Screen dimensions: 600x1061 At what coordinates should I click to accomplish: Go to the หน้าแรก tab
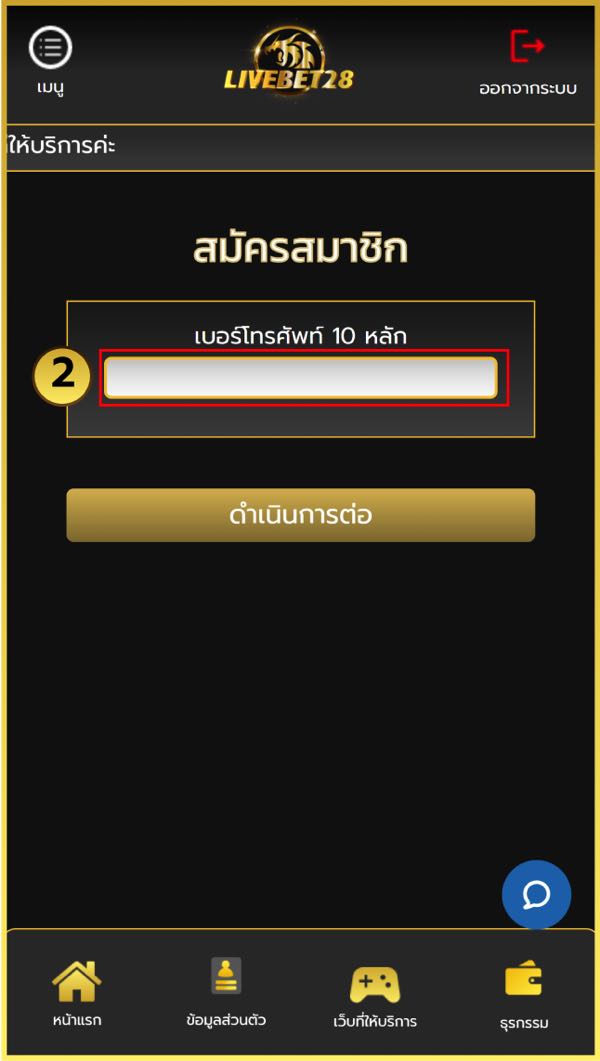[x=77, y=993]
